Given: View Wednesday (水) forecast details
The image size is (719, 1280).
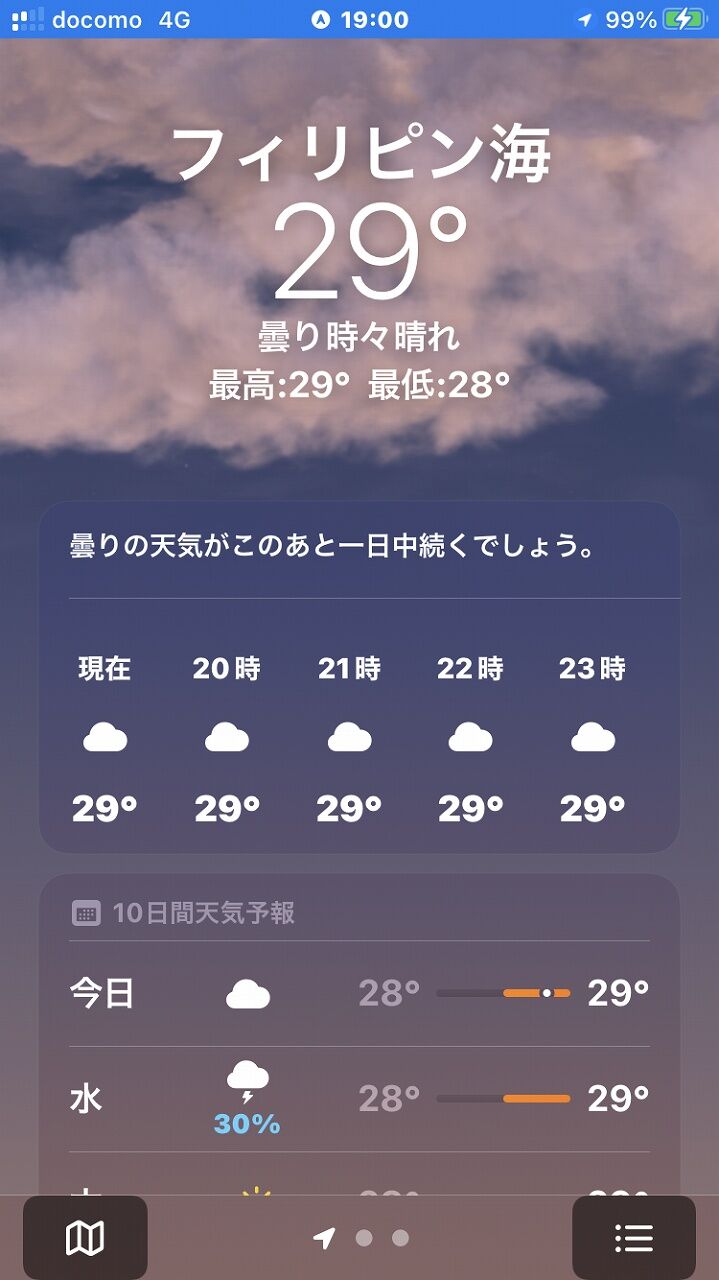Looking at the screenshot, I should (359, 1099).
